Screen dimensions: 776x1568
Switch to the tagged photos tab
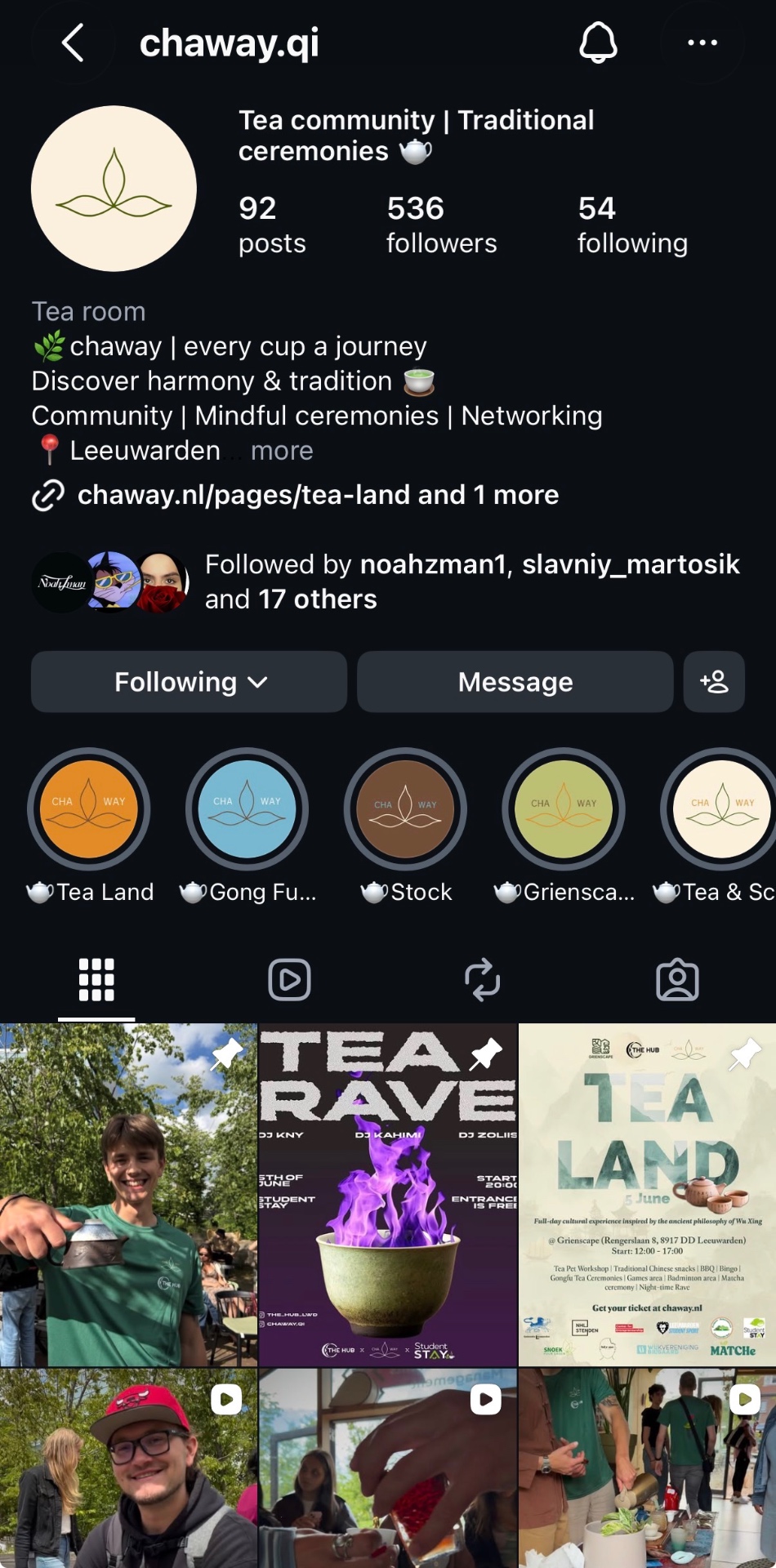click(x=677, y=979)
